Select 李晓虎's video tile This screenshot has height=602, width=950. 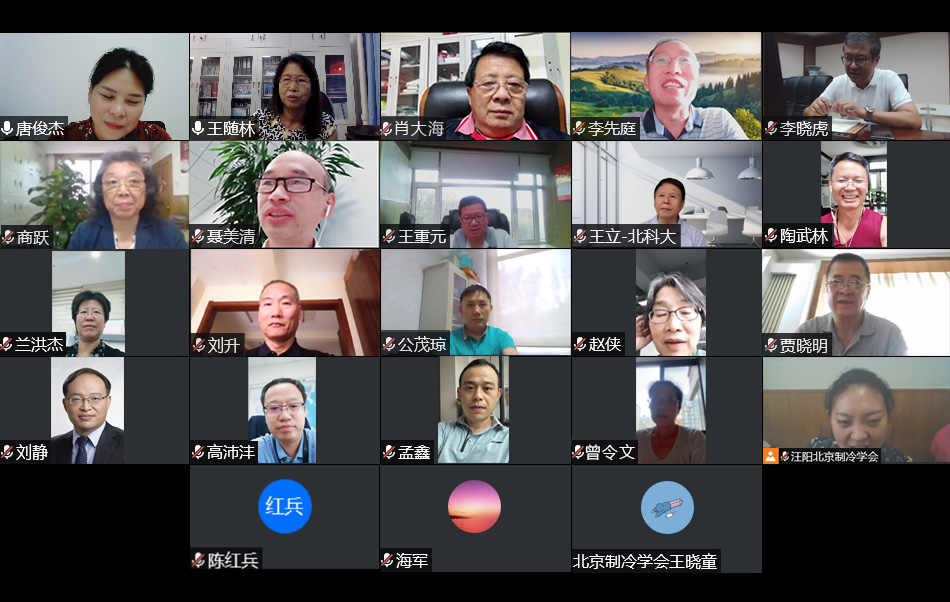click(x=856, y=85)
